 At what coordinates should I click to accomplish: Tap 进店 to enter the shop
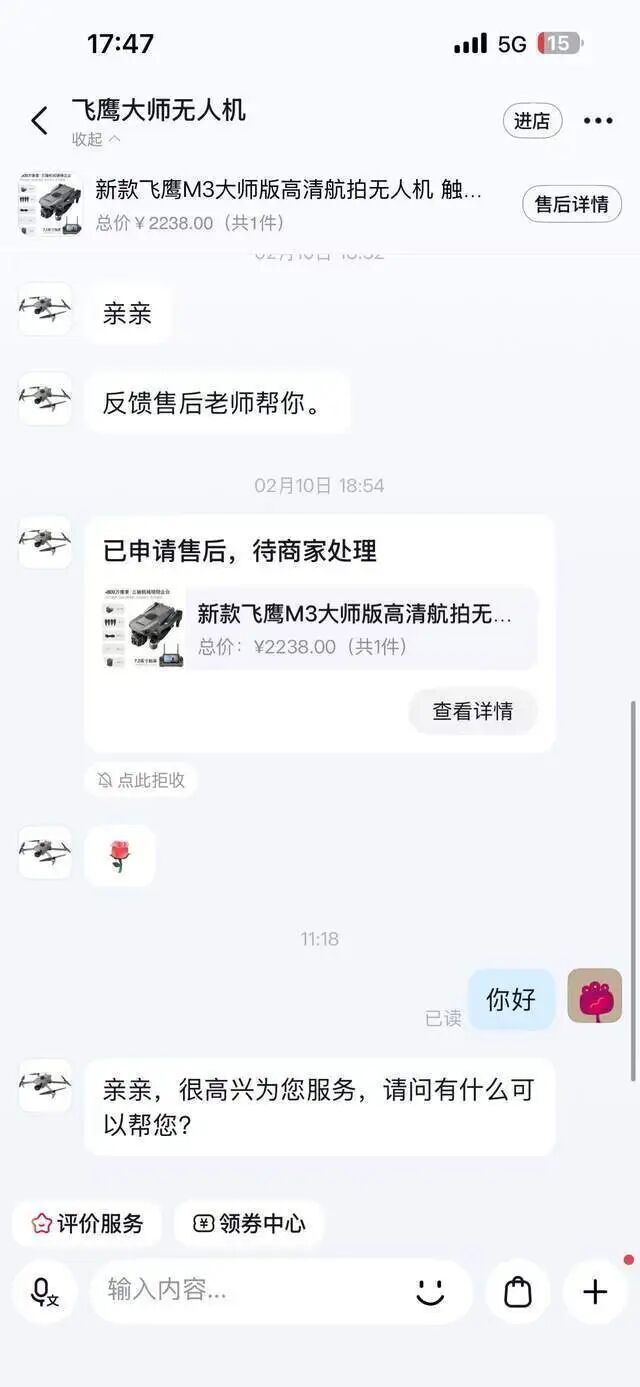[x=532, y=121]
